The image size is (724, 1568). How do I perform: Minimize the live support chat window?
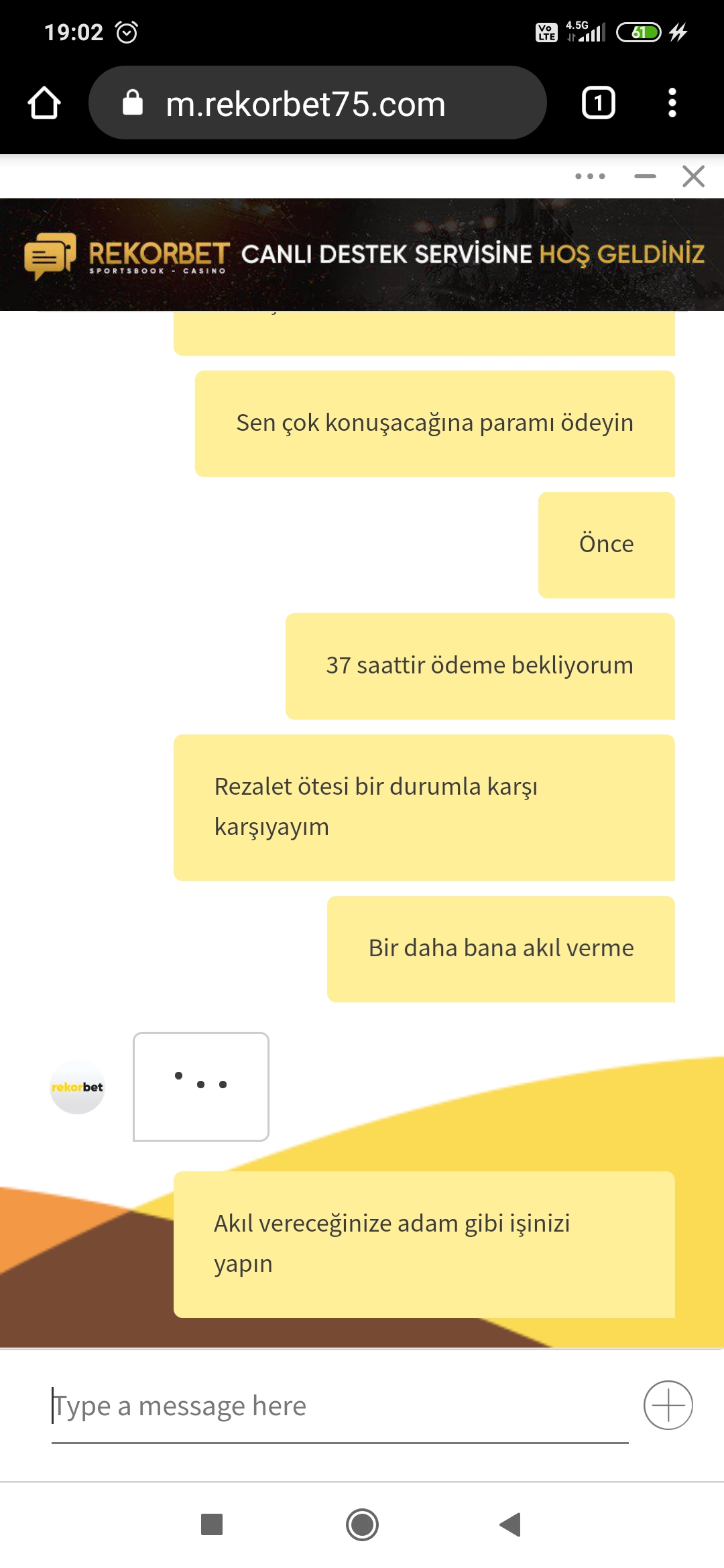pyautogui.click(x=645, y=176)
